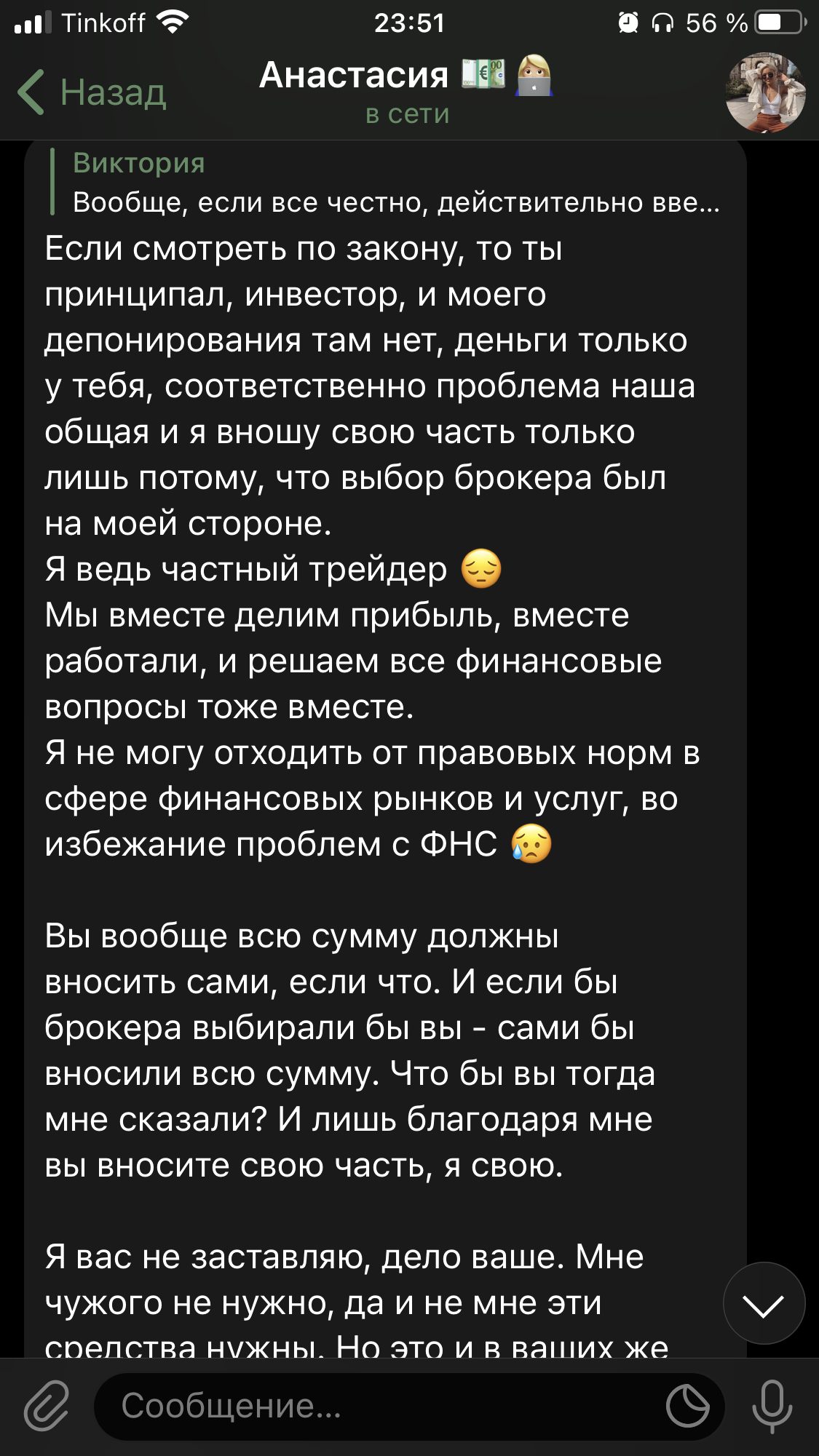
Task: Tap the voice message microphone
Action: pyautogui.click(x=772, y=1406)
